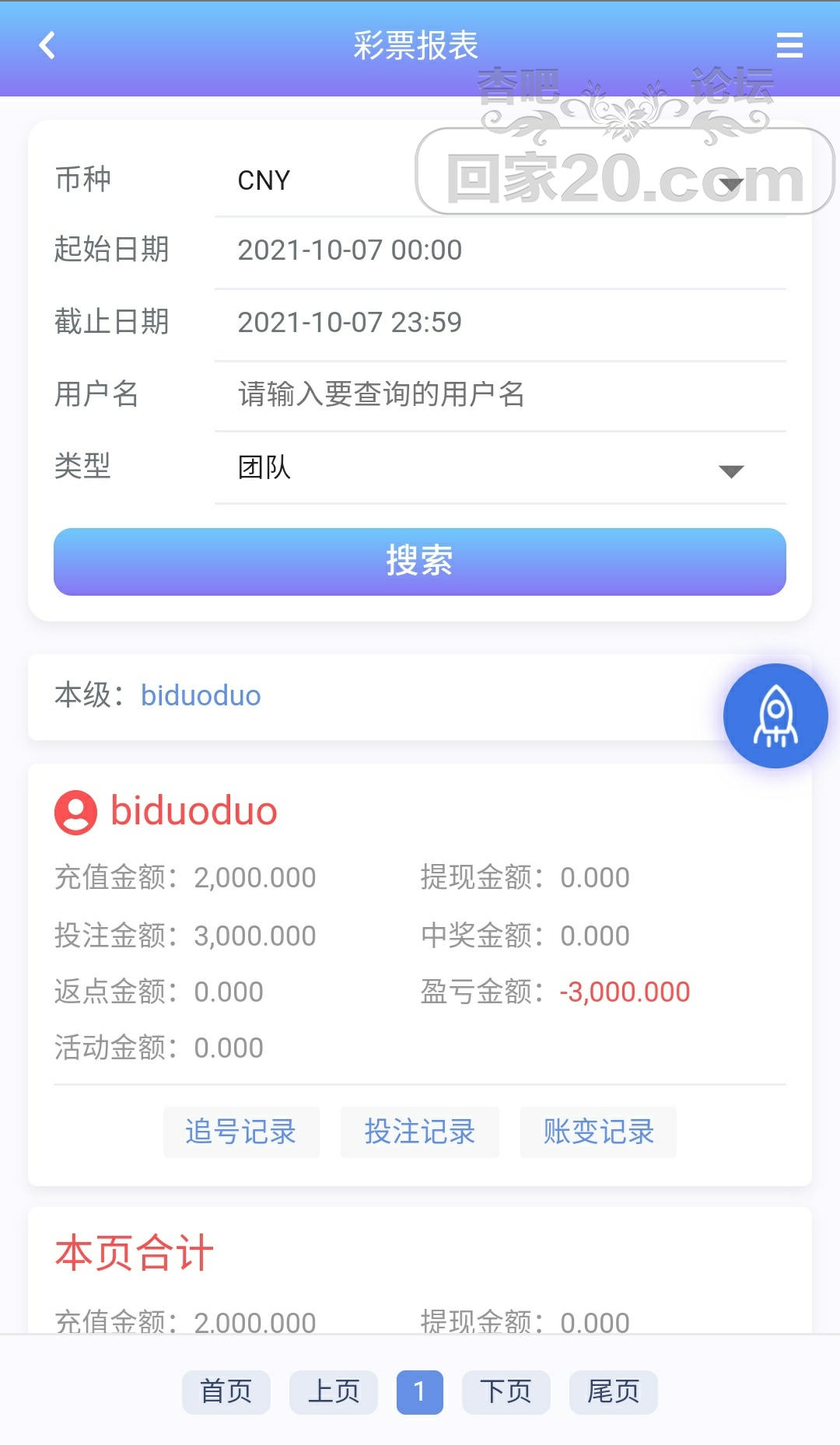The height and width of the screenshot is (1445, 840).
Task: Go to next page 下页
Action: point(506,1392)
